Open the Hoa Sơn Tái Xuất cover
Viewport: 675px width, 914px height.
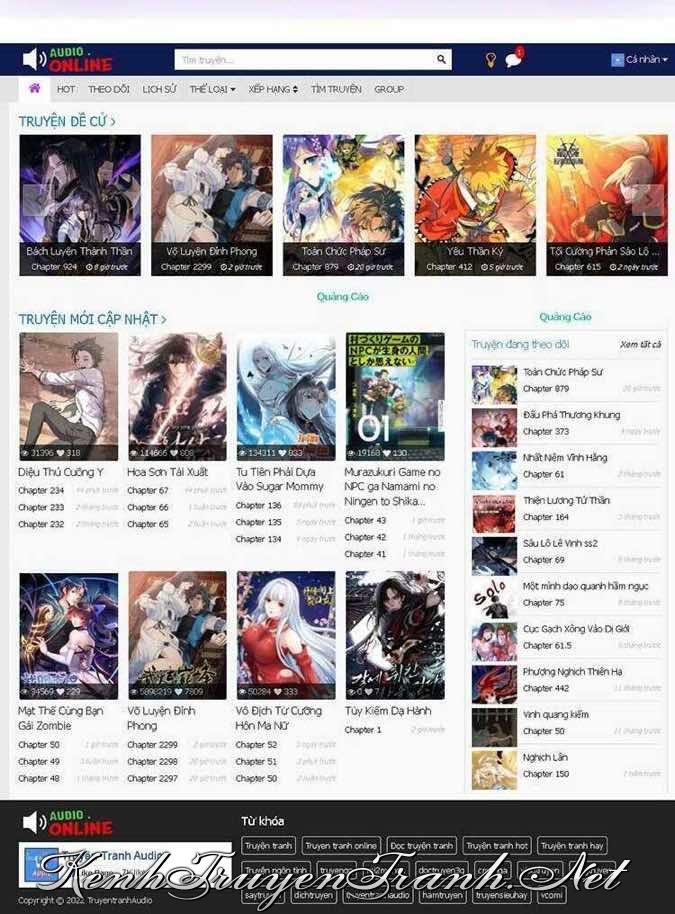point(177,396)
